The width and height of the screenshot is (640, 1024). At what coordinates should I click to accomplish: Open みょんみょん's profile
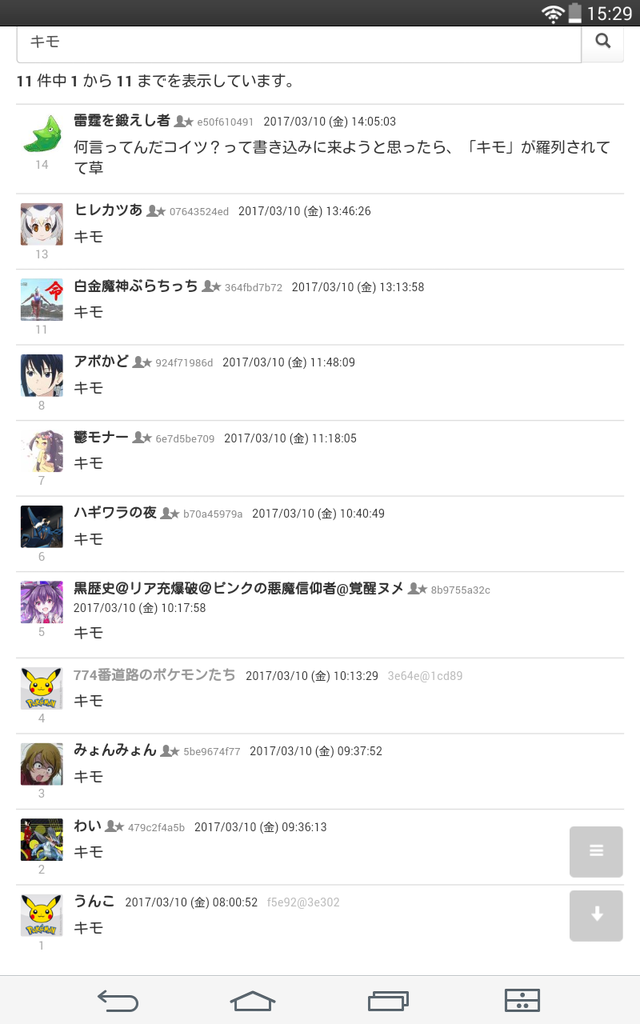(115, 750)
